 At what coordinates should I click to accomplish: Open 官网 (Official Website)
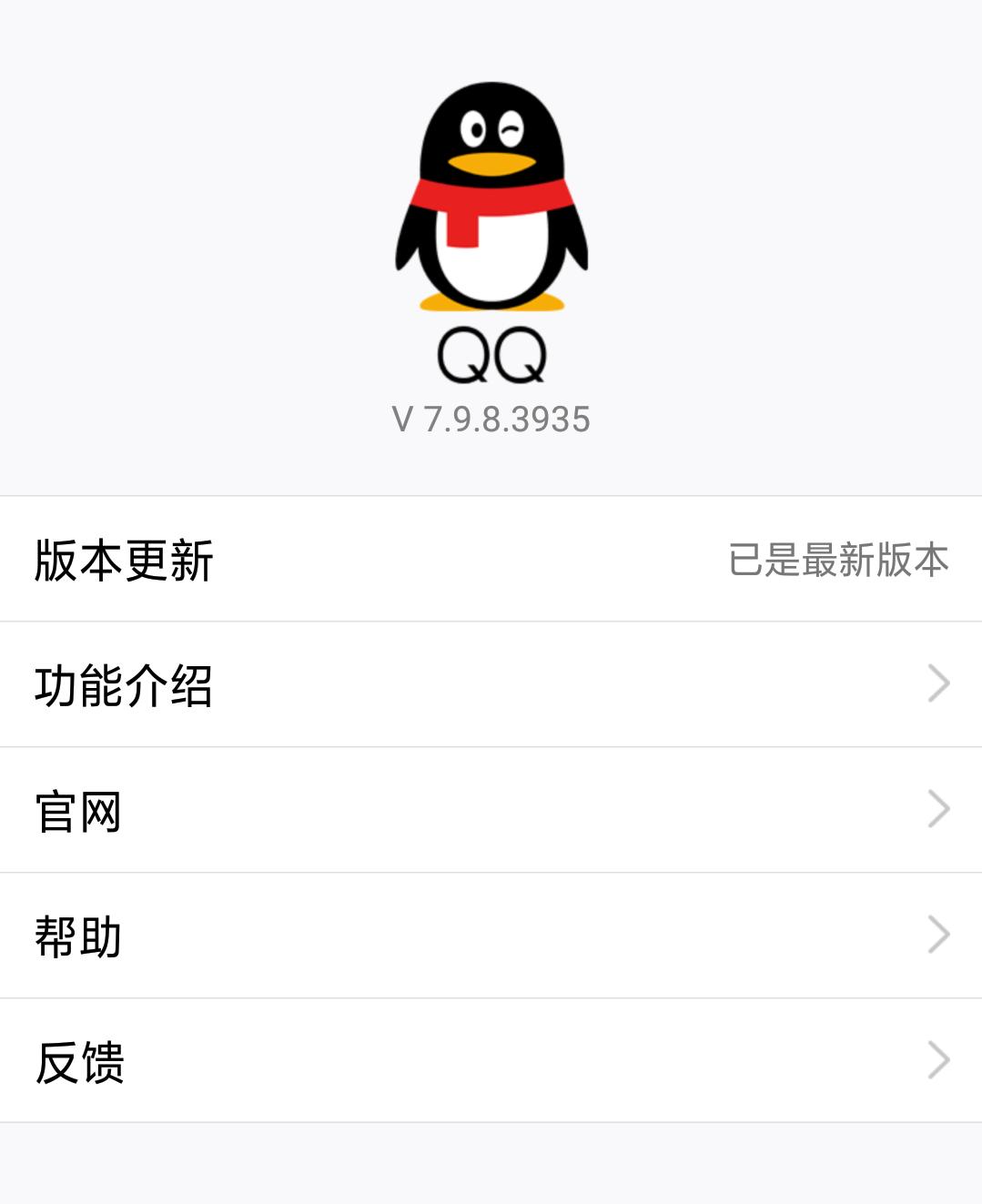coord(491,810)
